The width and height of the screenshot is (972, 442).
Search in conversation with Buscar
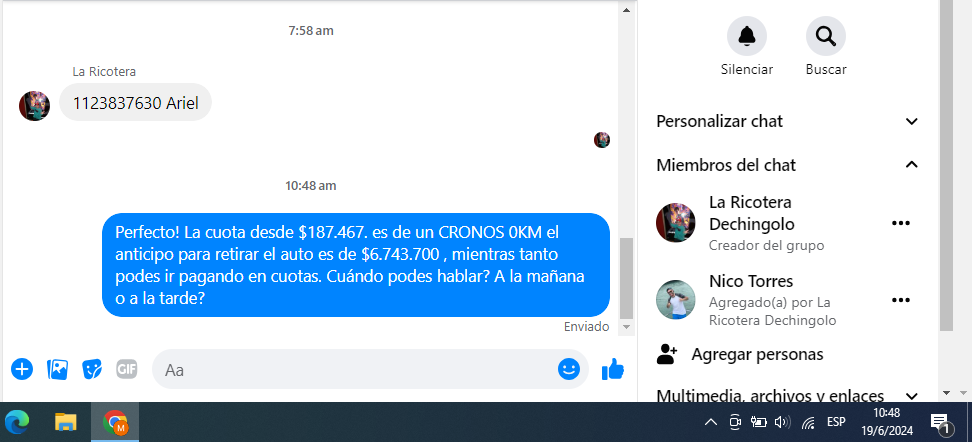coord(825,37)
